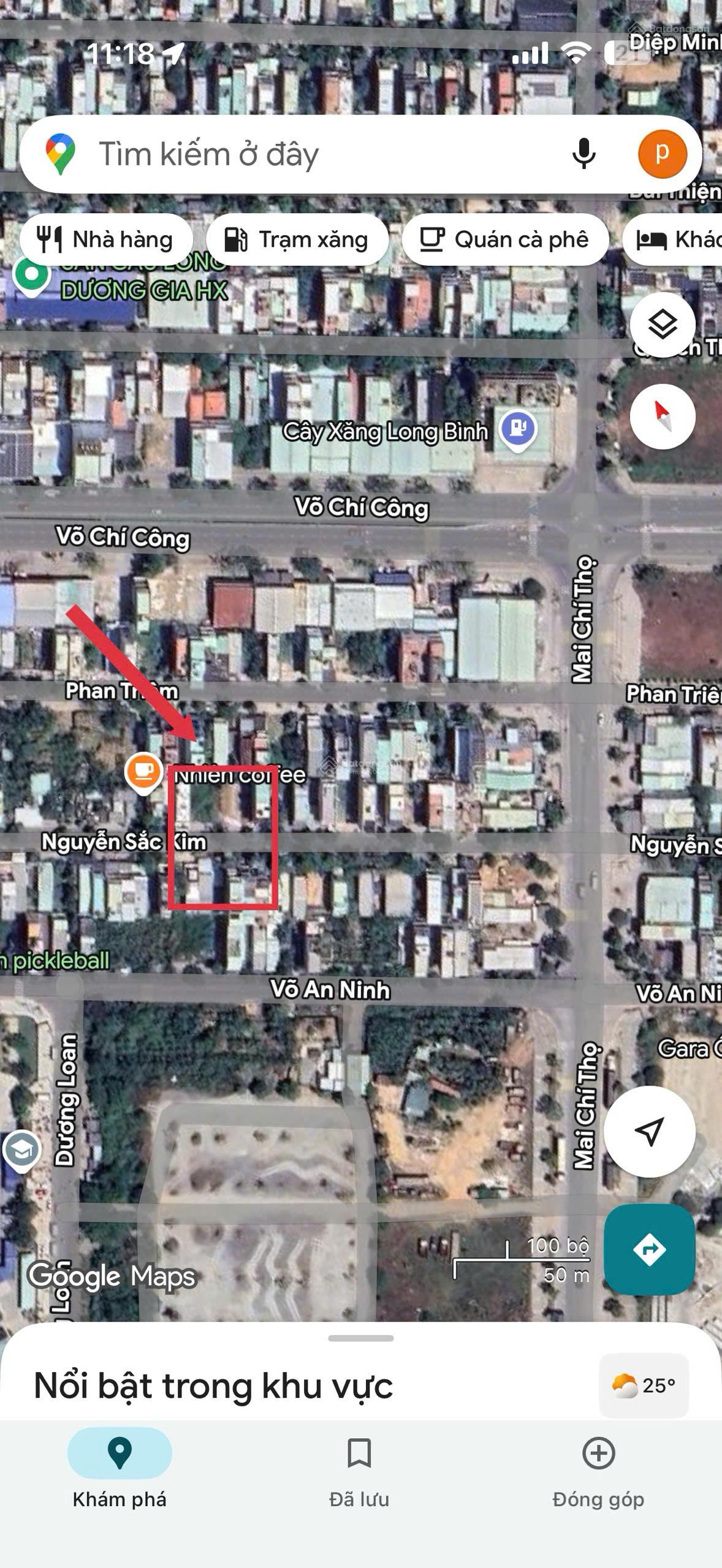Tap the school pin near Dương Loan
Viewport: 722px width, 1568px height.
pos(21,1150)
